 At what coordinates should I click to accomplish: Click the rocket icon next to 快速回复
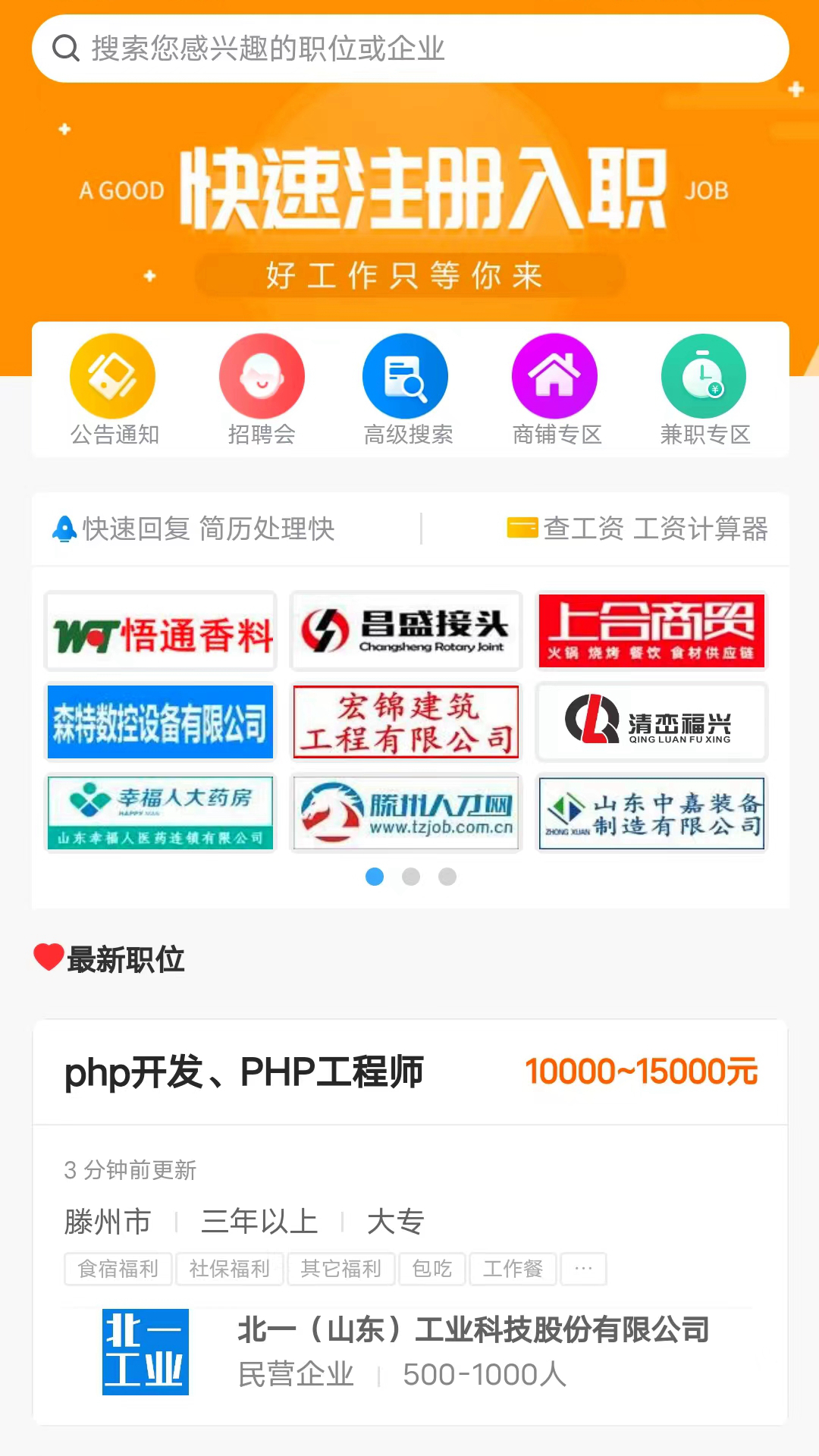tap(64, 529)
